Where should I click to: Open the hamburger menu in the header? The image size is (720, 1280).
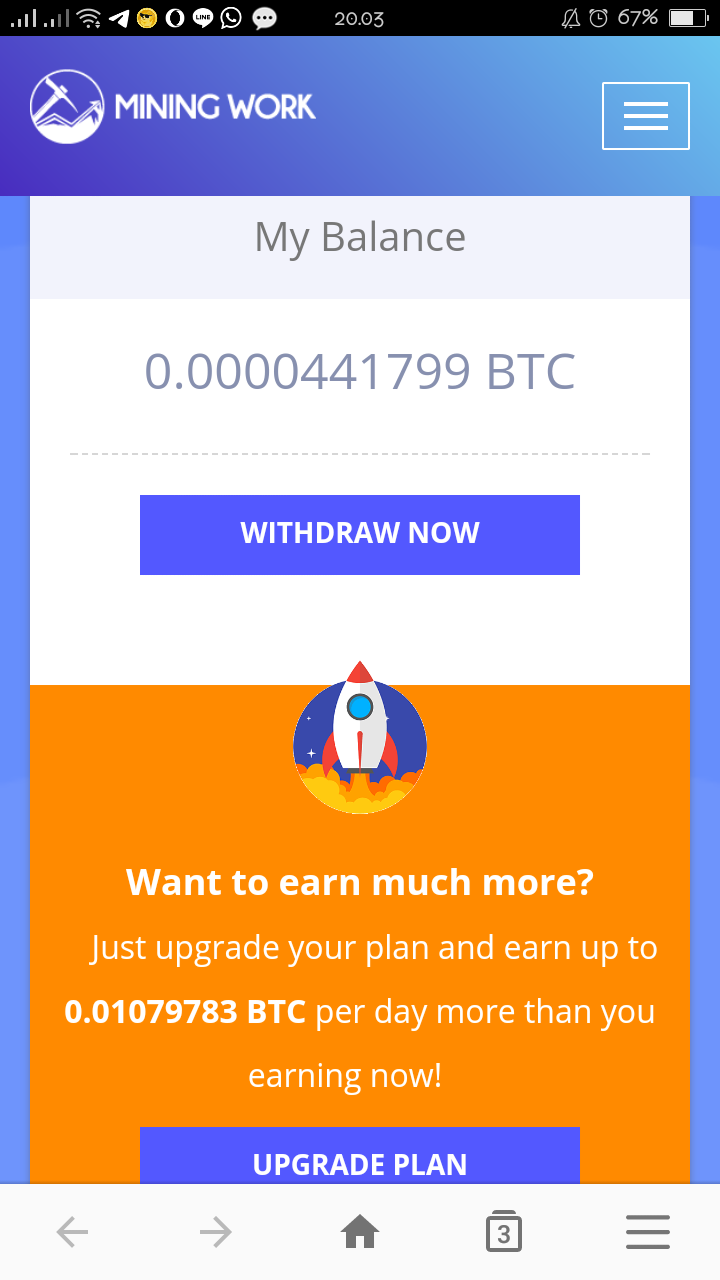(645, 116)
